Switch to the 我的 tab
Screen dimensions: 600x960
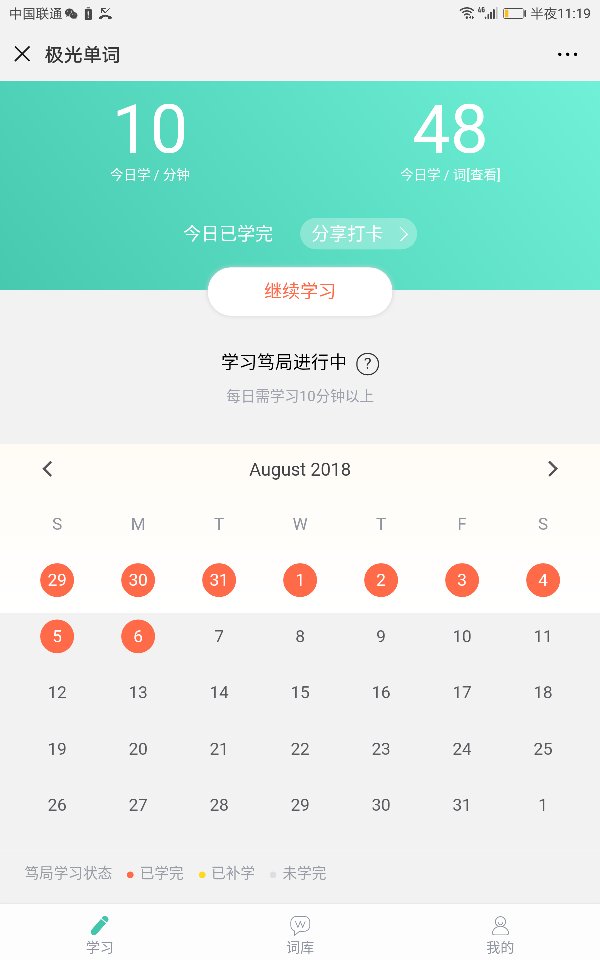tap(500, 934)
